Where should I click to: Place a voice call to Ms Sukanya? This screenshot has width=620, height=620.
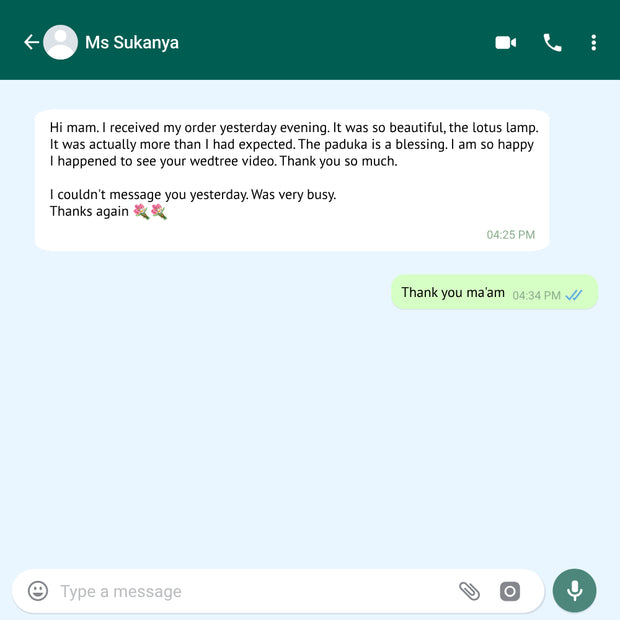552,42
